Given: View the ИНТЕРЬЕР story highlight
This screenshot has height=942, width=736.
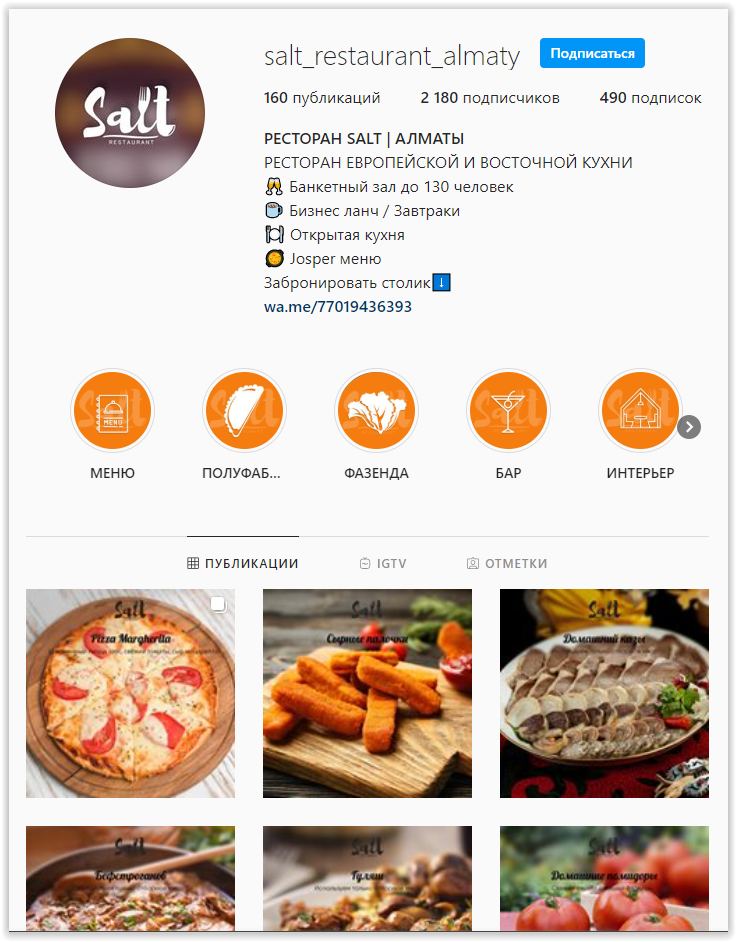Looking at the screenshot, I should point(640,411).
